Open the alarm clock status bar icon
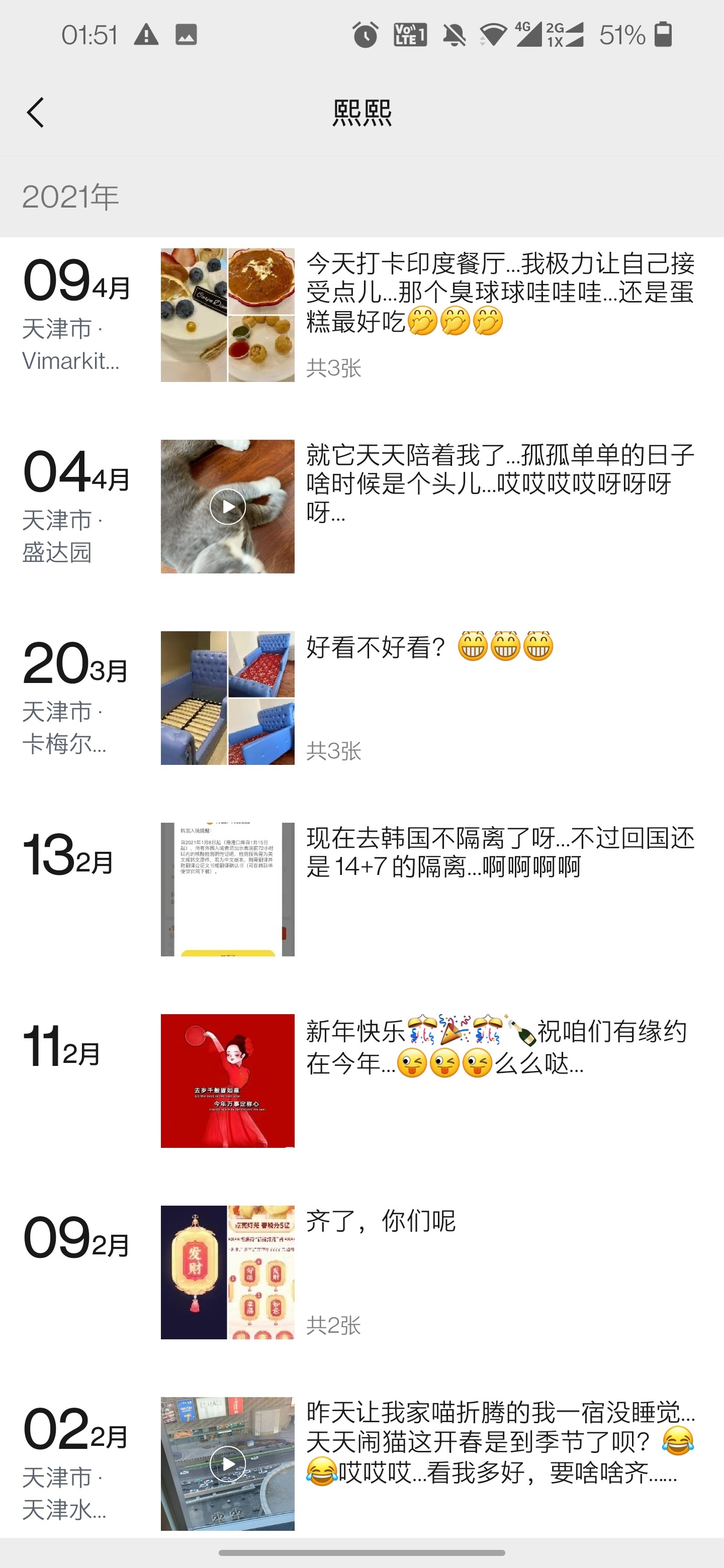This screenshot has height=1568, width=724. (366, 35)
